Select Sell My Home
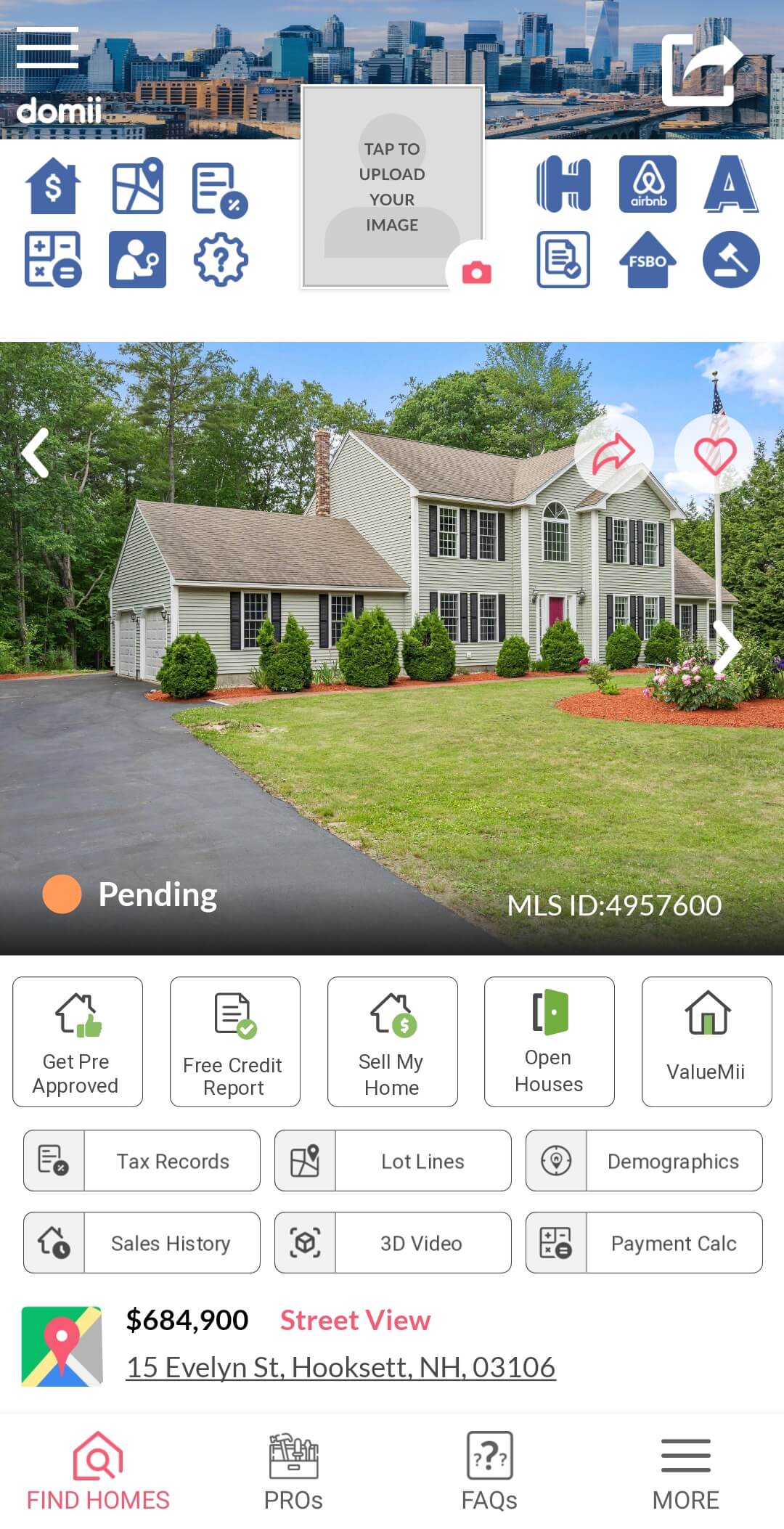This screenshot has height=1529, width=784. pyautogui.click(x=393, y=1041)
